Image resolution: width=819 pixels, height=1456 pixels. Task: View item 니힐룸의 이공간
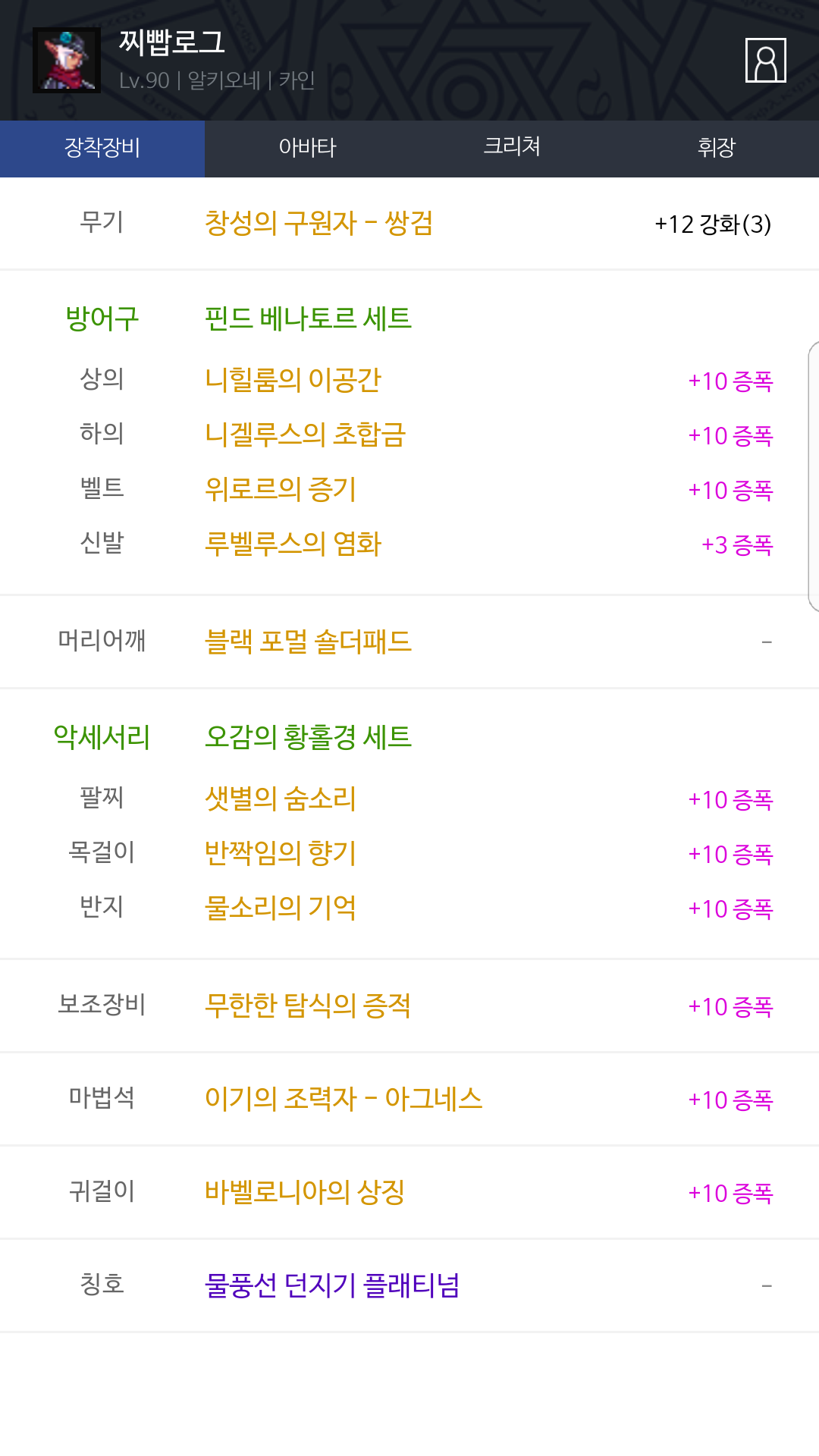[x=293, y=380]
